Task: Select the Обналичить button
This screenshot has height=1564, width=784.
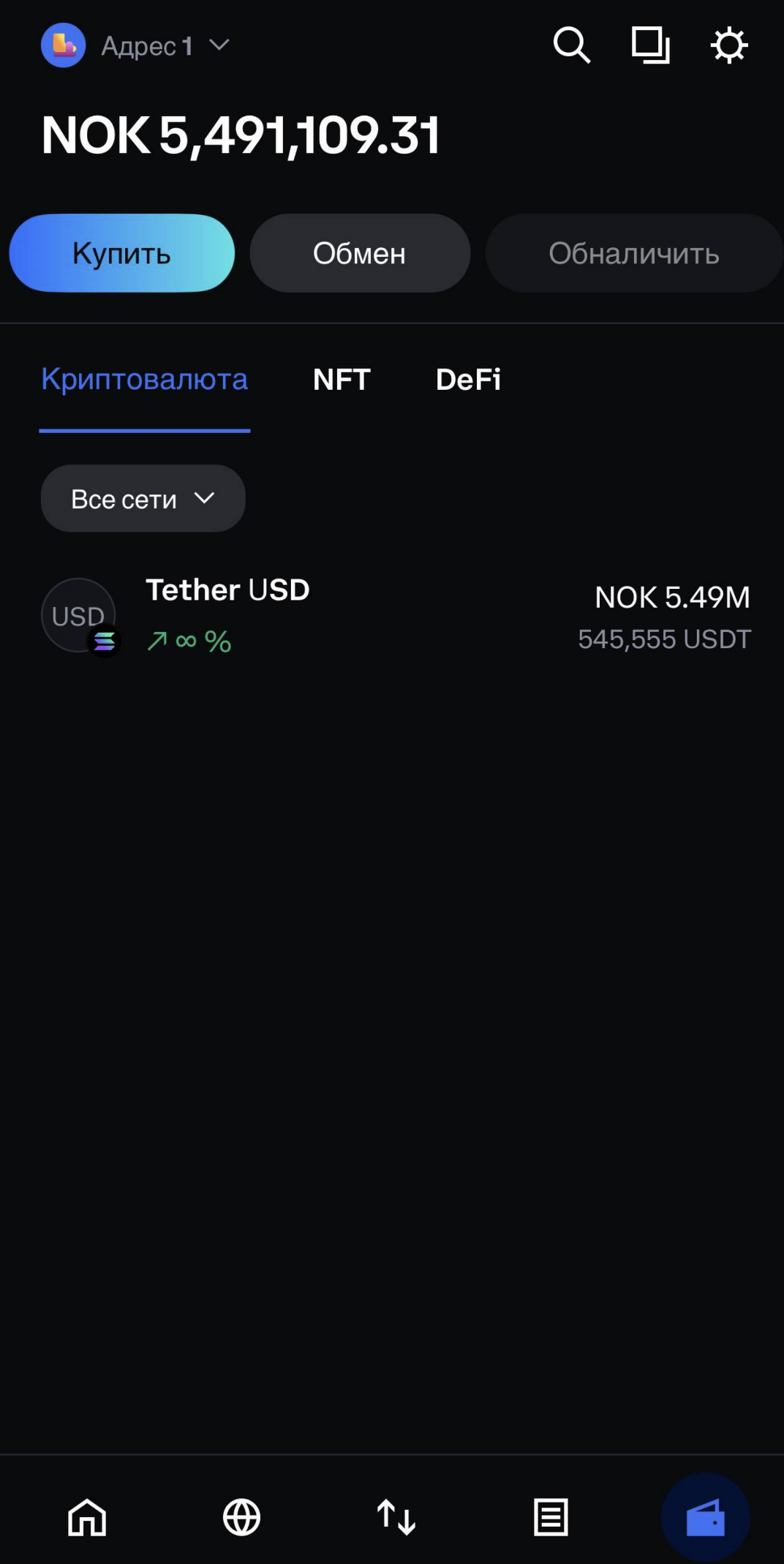Action: point(633,253)
